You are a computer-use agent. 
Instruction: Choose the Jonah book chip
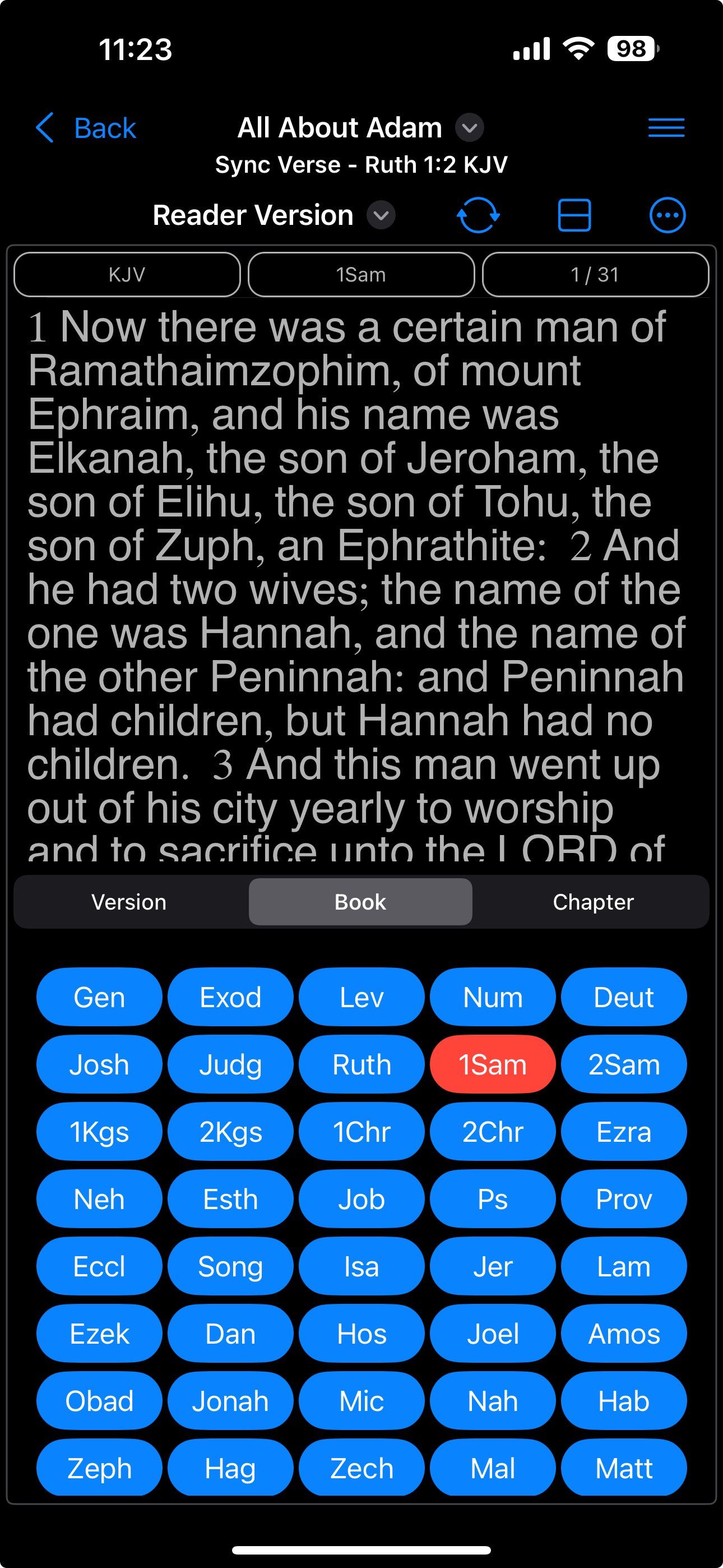pos(231,1401)
